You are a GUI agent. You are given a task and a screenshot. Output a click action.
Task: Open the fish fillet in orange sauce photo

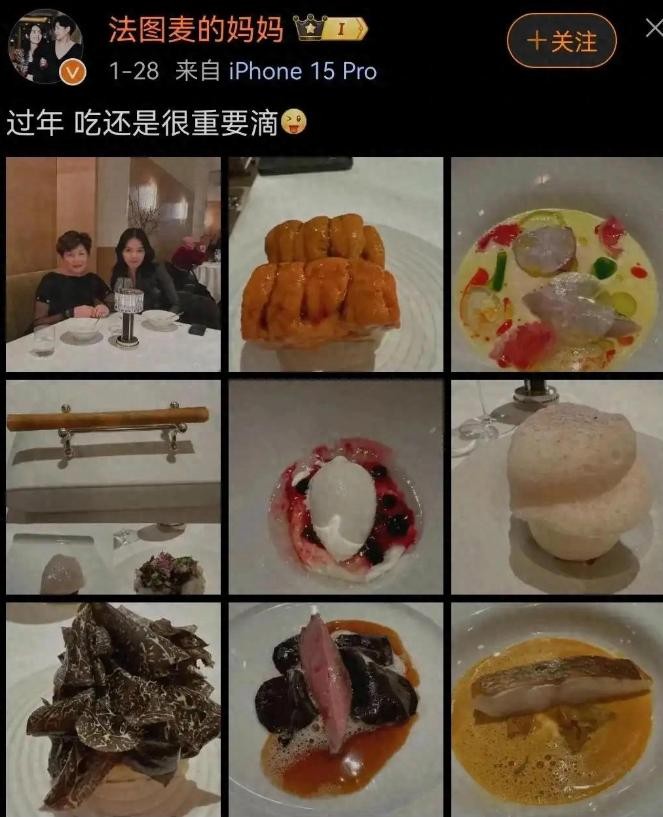(557, 709)
